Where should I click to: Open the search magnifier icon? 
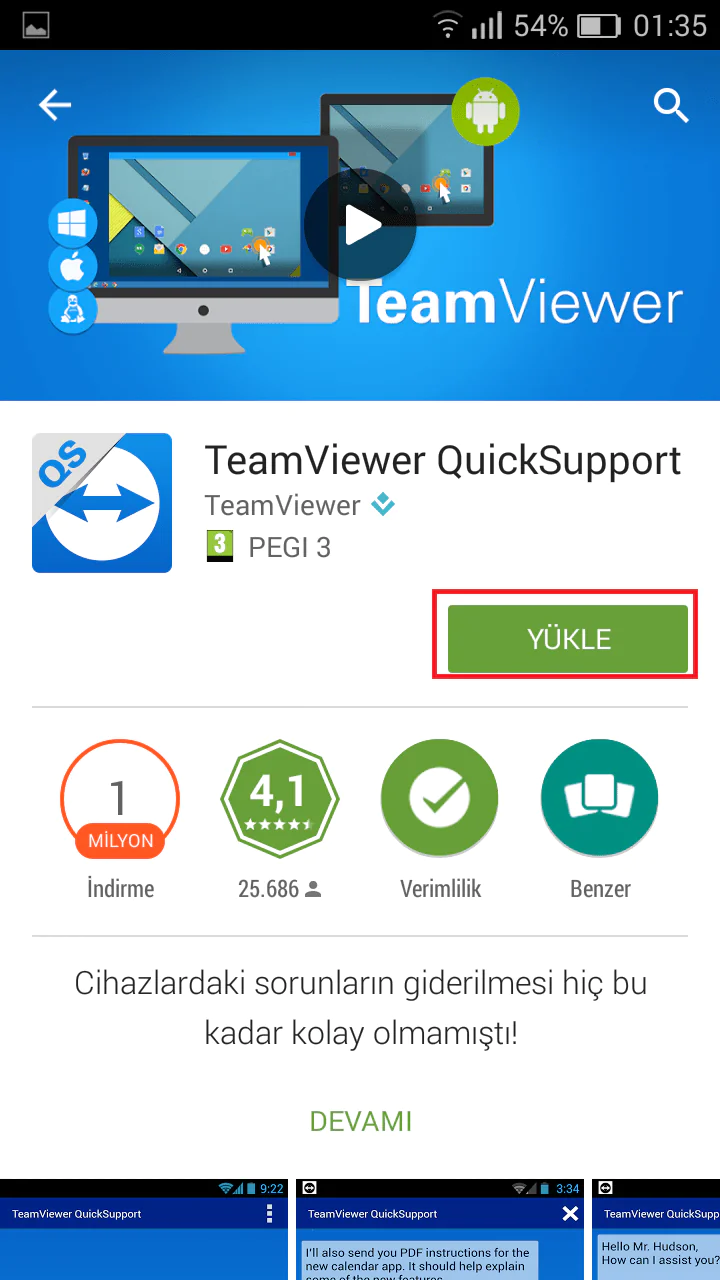[671, 104]
